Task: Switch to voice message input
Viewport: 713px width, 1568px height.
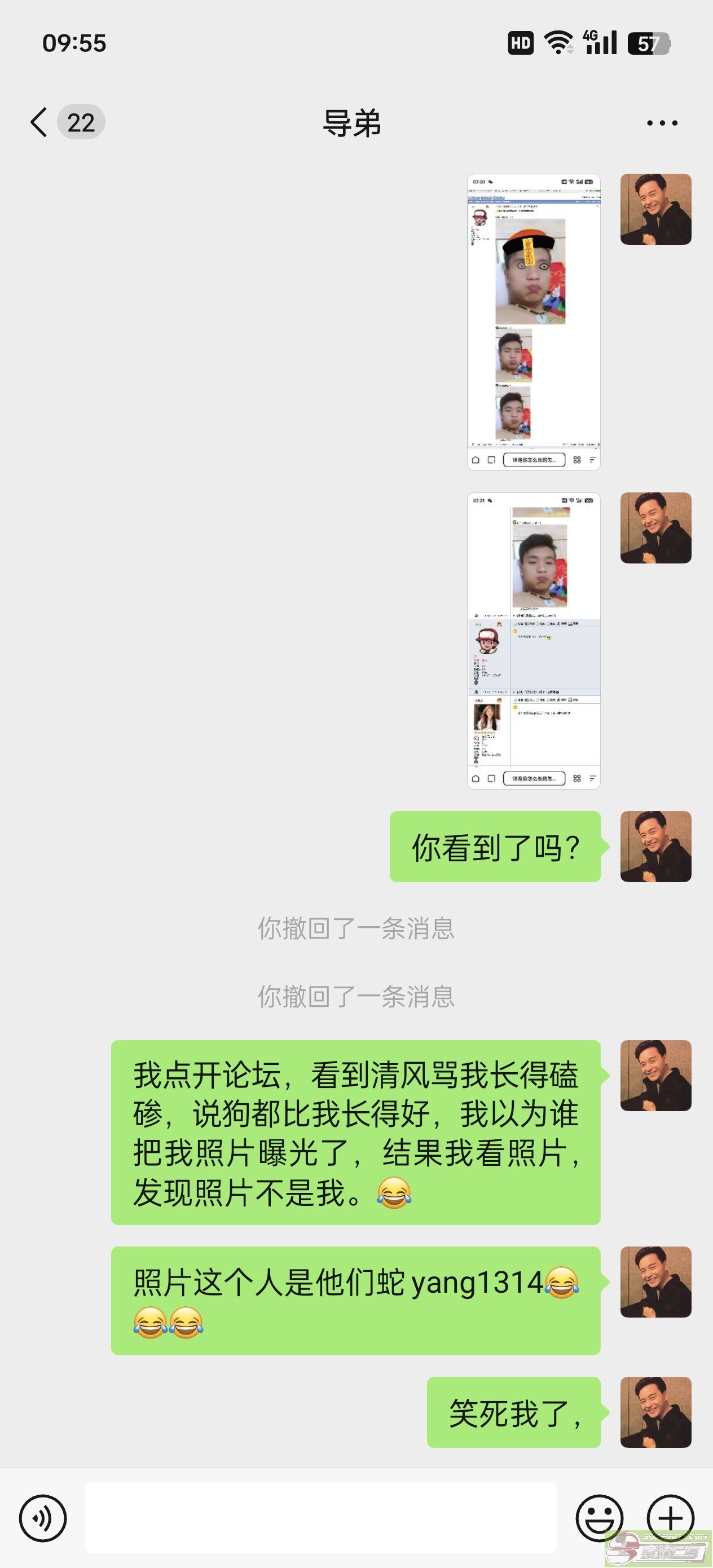Action: click(43, 1517)
